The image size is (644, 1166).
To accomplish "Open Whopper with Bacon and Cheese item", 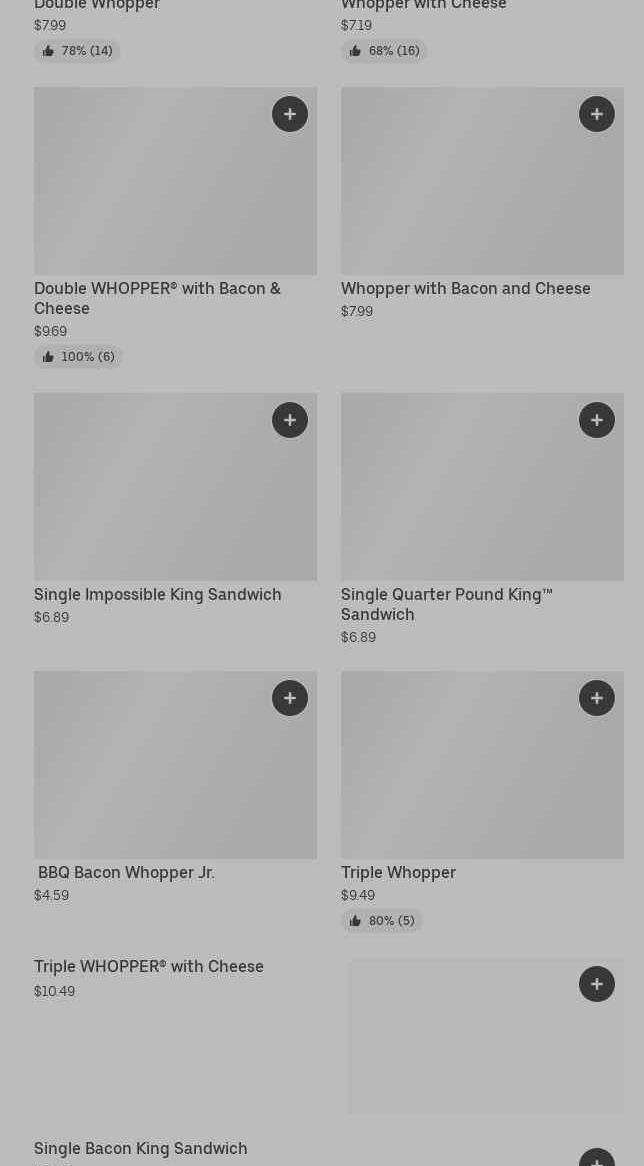I will pos(465,288).
